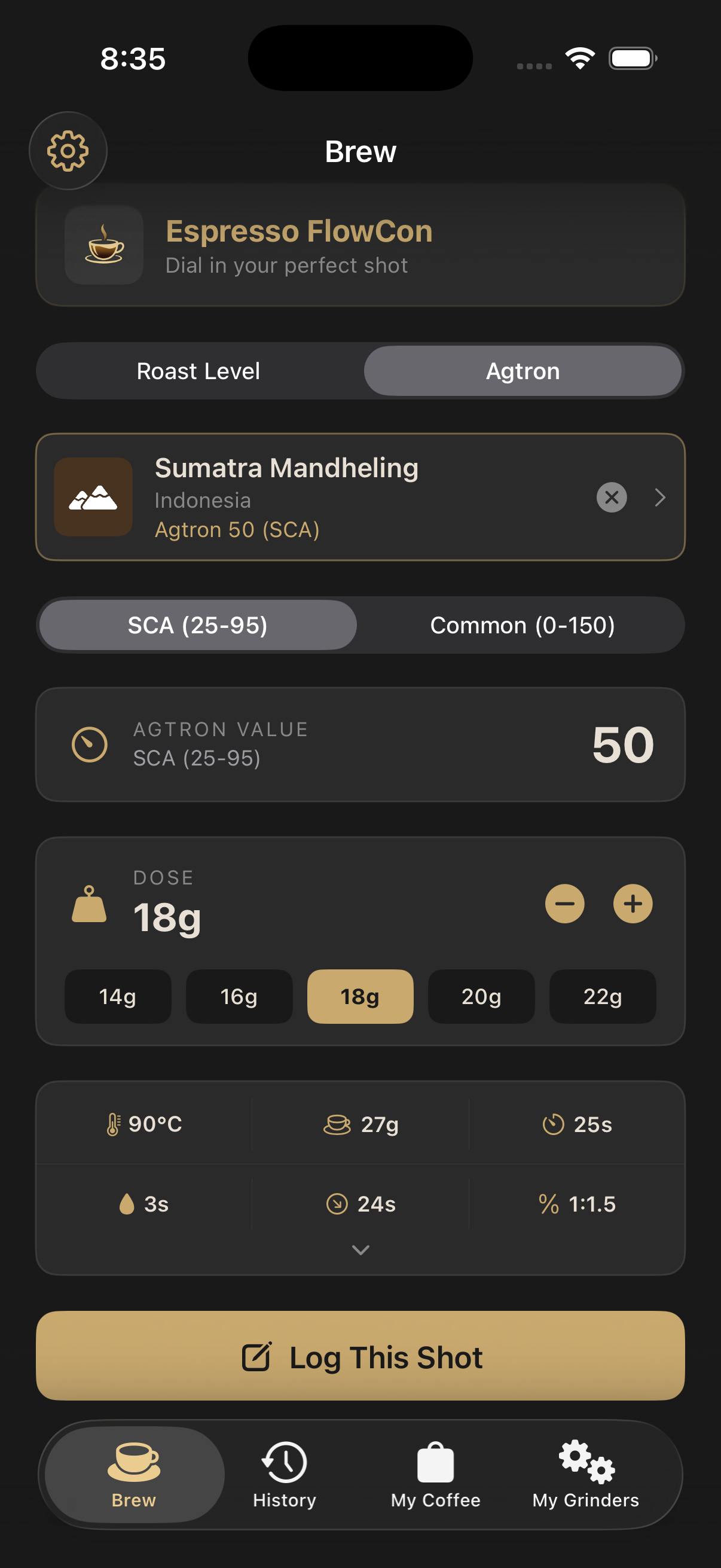Select the 20g dose preset
The image size is (721, 1568).
click(481, 996)
